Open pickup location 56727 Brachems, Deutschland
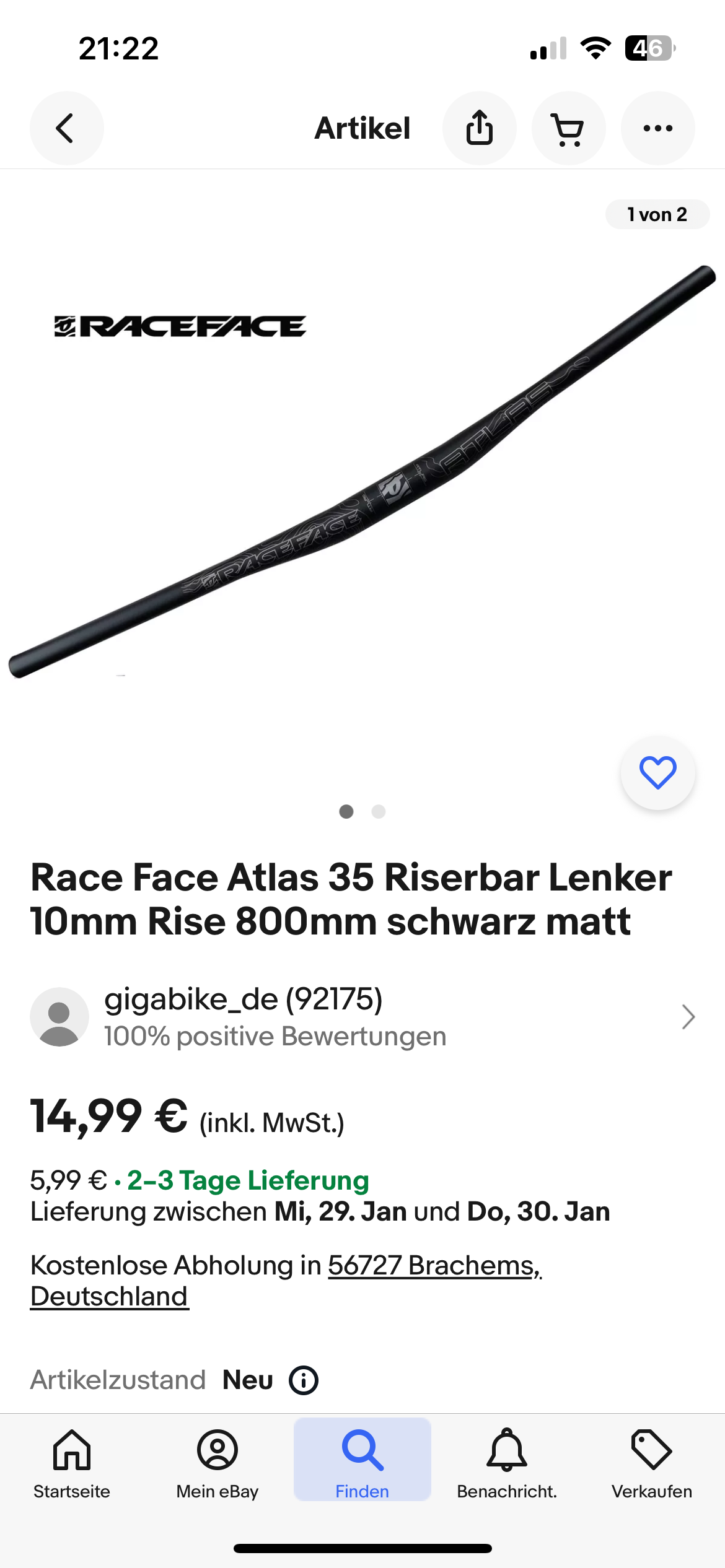The image size is (725, 1568). coord(434,1266)
